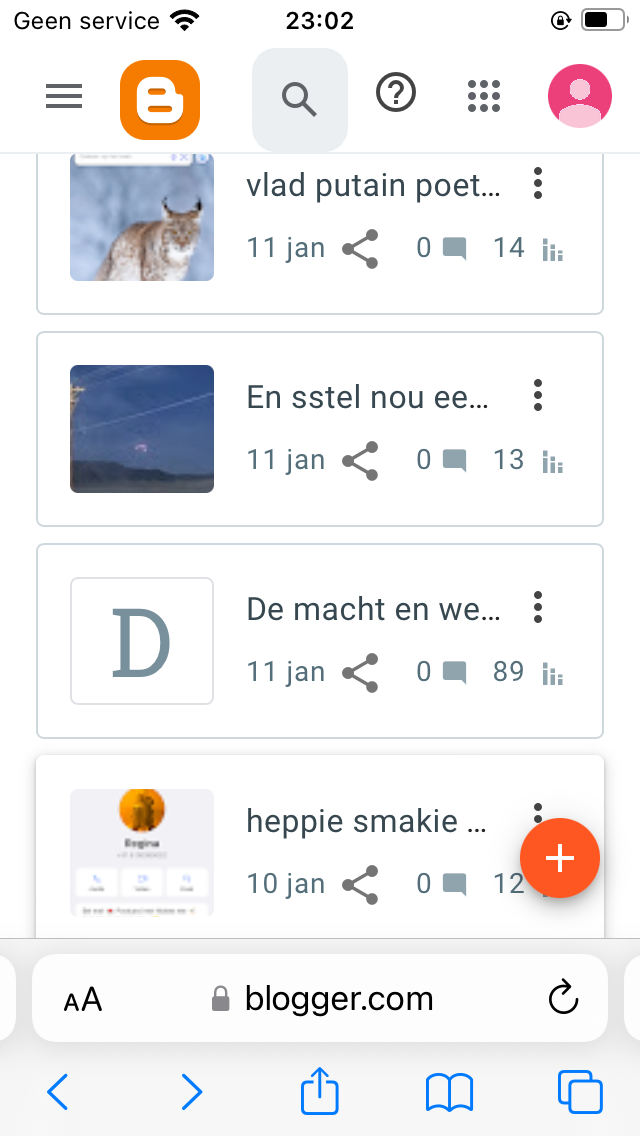Image resolution: width=640 pixels, height=1136 pixels.
Task: Open the account profile avatar
Action: click(x=579, y=96)
